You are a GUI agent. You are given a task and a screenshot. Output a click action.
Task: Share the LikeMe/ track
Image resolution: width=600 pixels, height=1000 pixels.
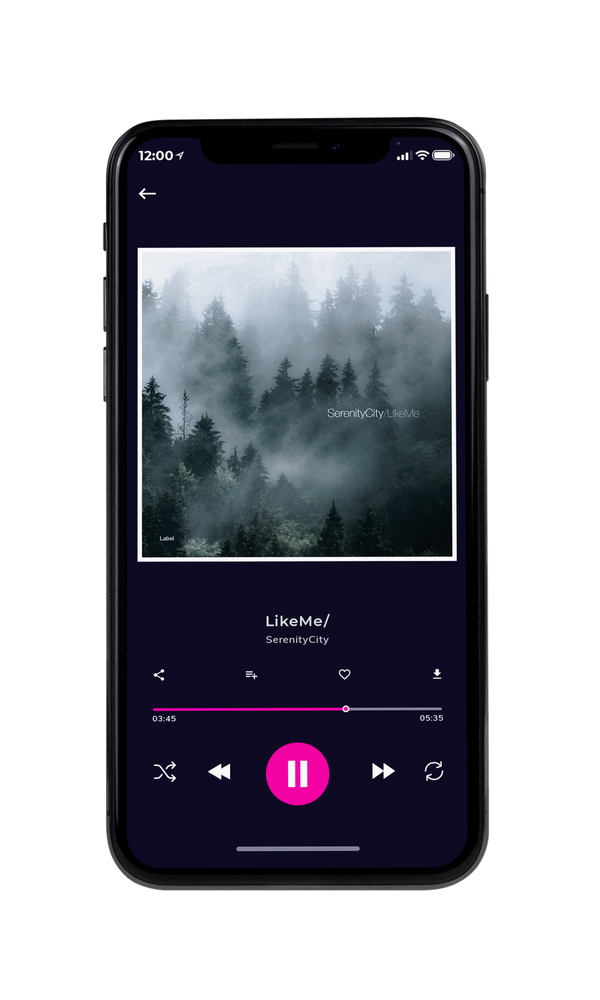(x=159, y=675)
